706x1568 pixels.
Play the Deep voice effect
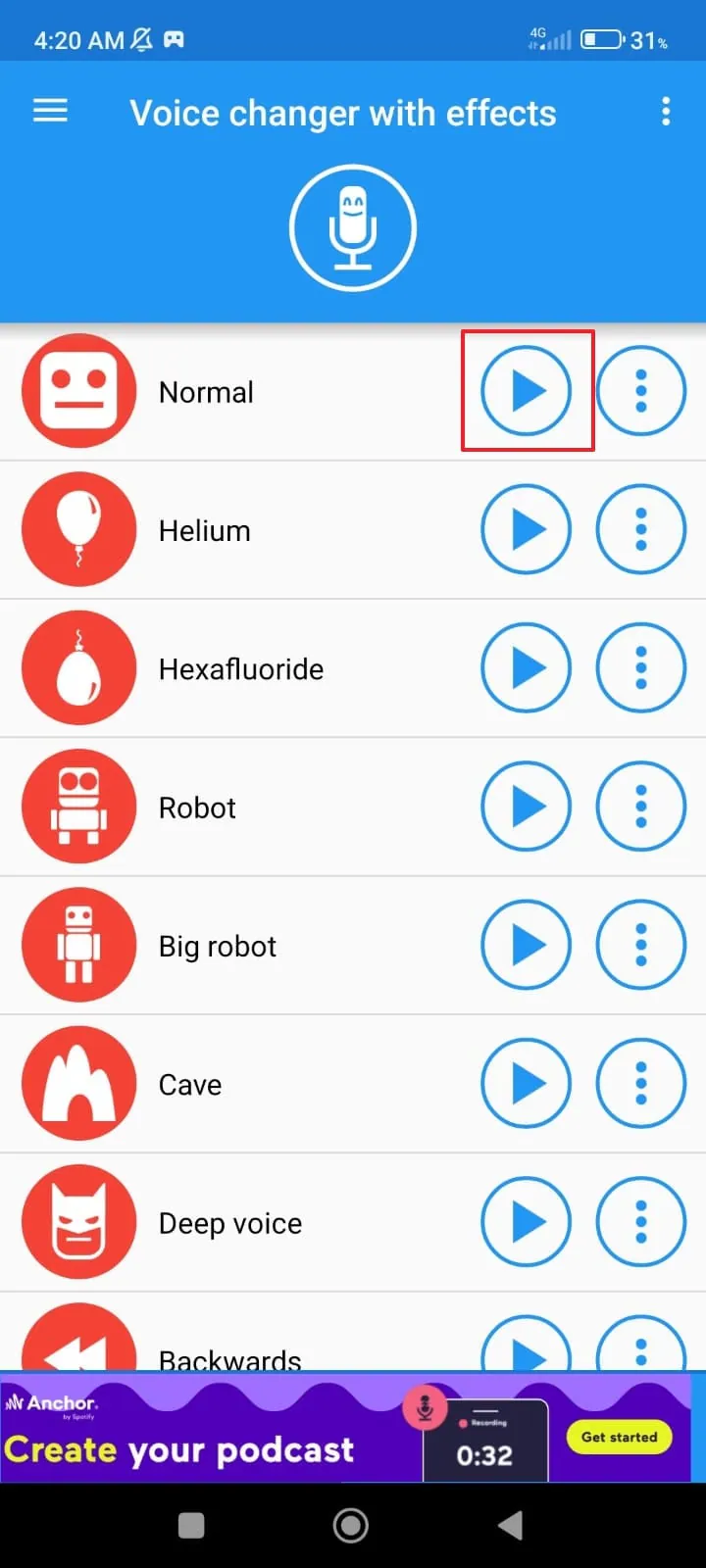(527, 1223)
